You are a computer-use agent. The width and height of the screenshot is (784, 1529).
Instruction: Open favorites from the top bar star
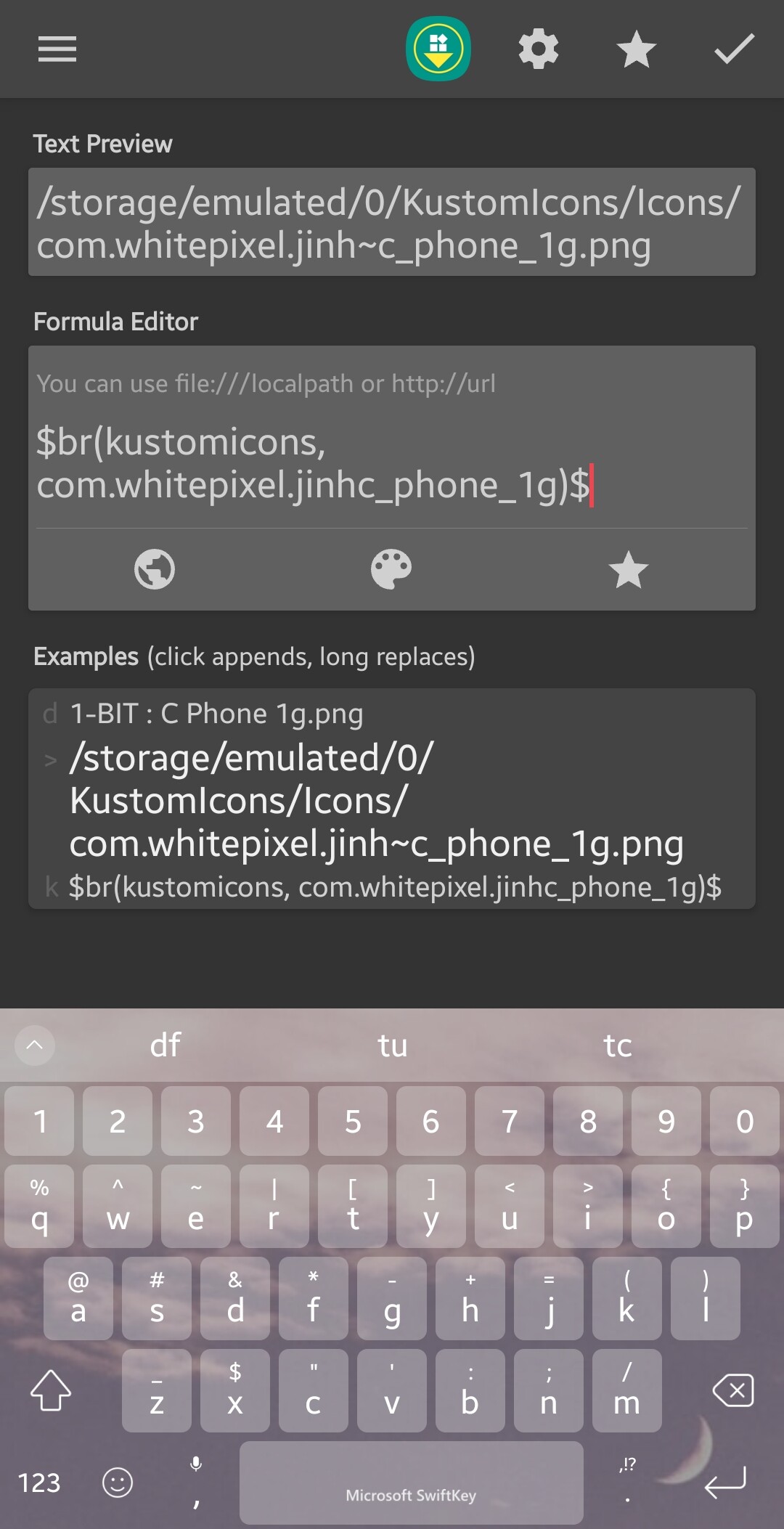coord(636,49)
